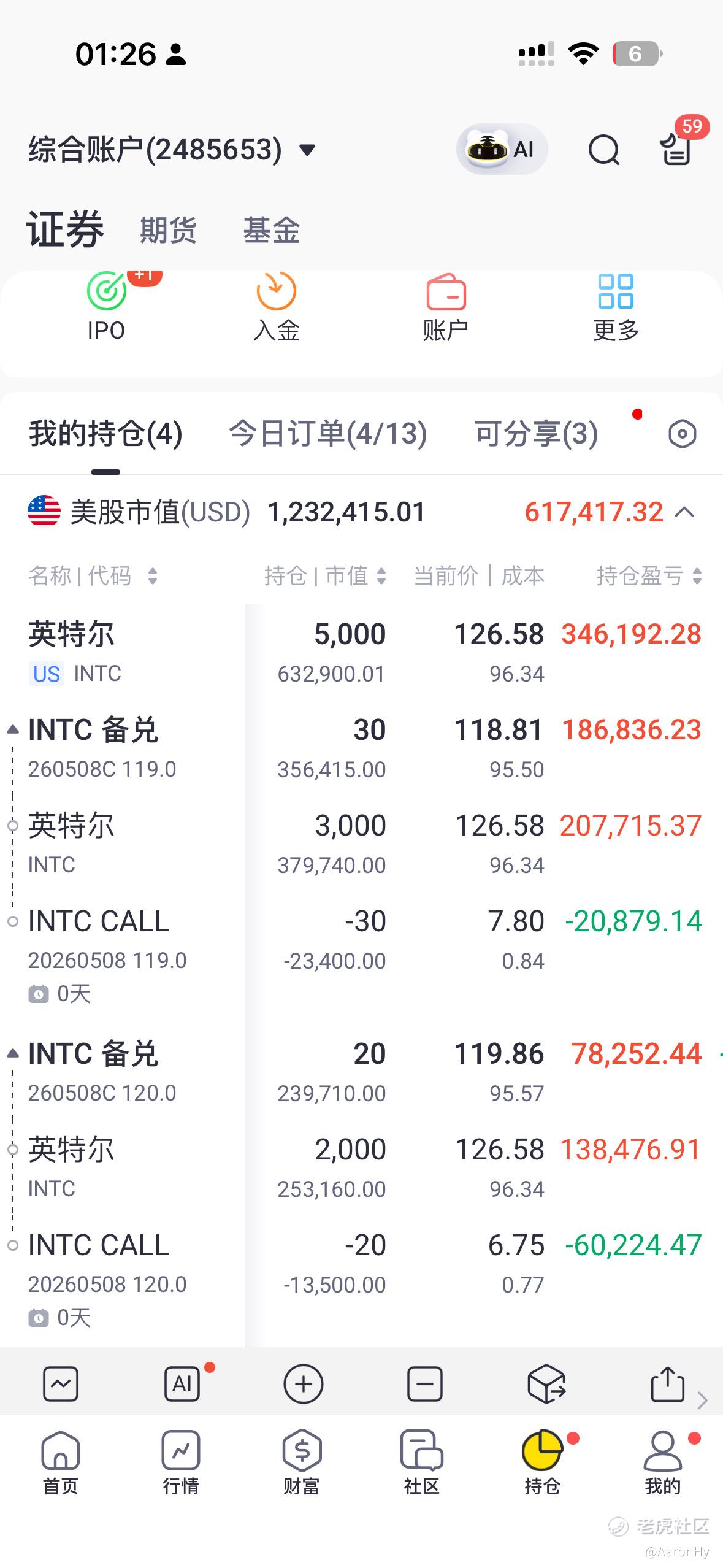Open holdings settings hexagon icon
This screenshot has height=1568, width=723.
coord(682,434)
